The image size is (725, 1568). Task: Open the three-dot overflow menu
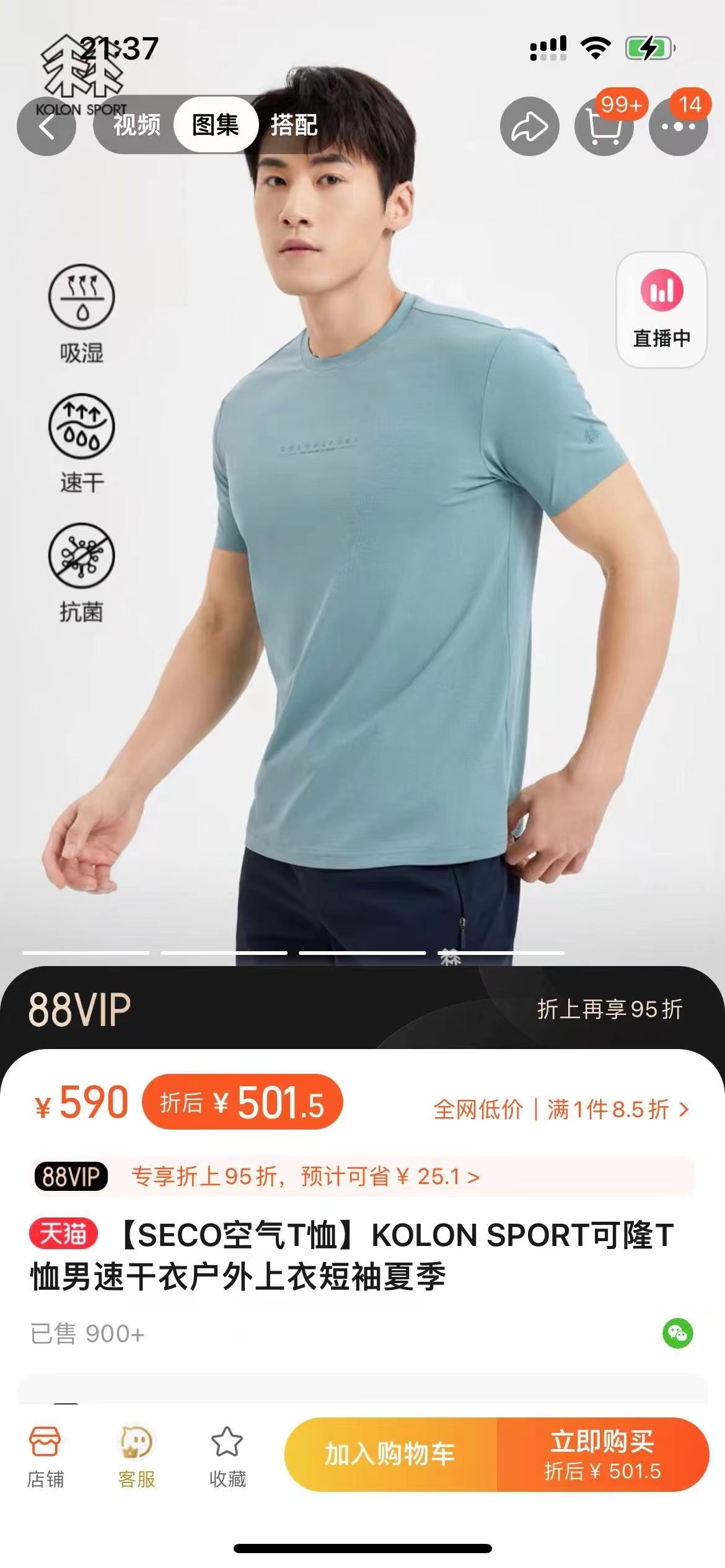click(678, 126)
